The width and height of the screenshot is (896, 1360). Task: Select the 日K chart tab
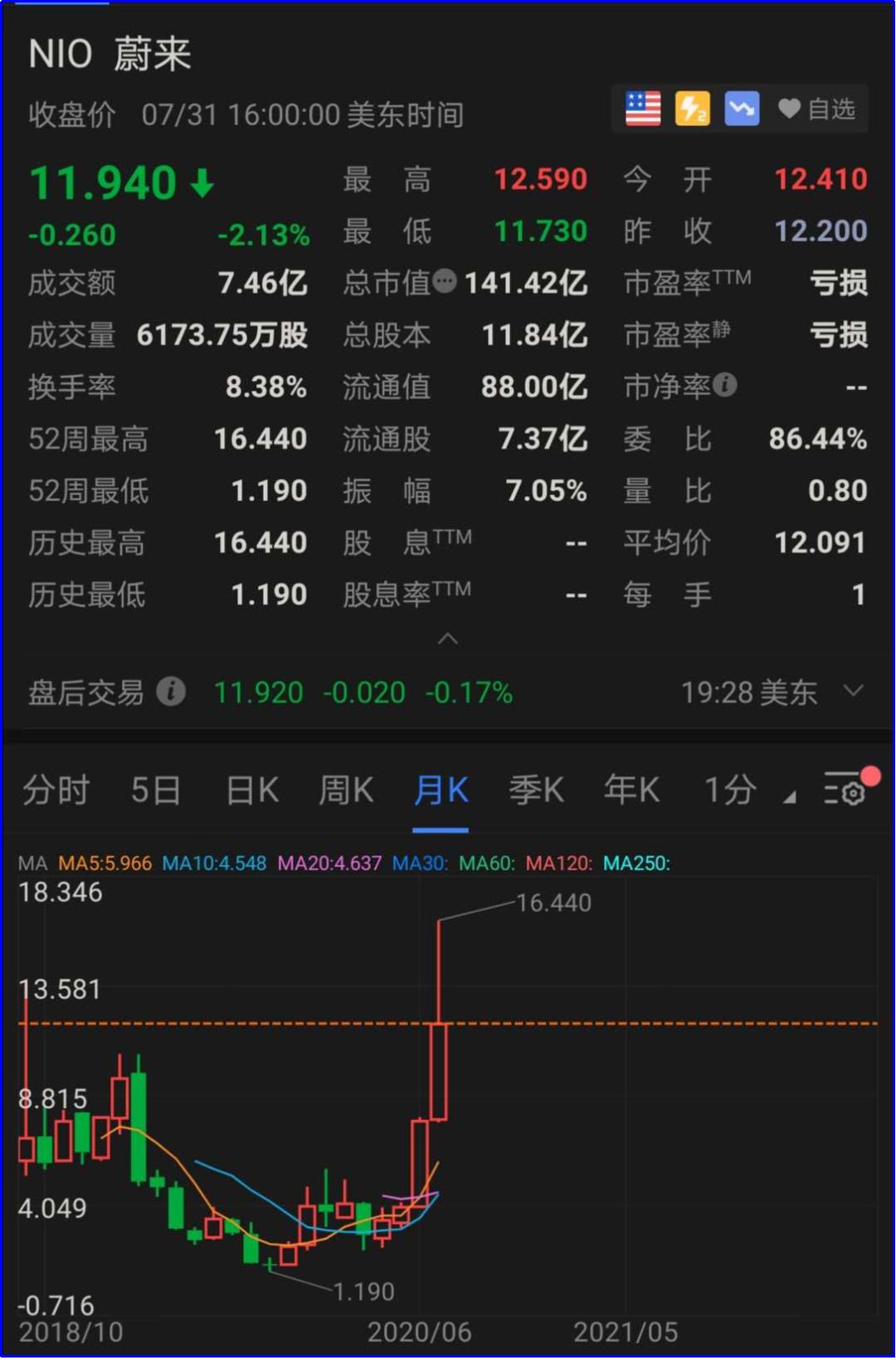coord(252,790)
